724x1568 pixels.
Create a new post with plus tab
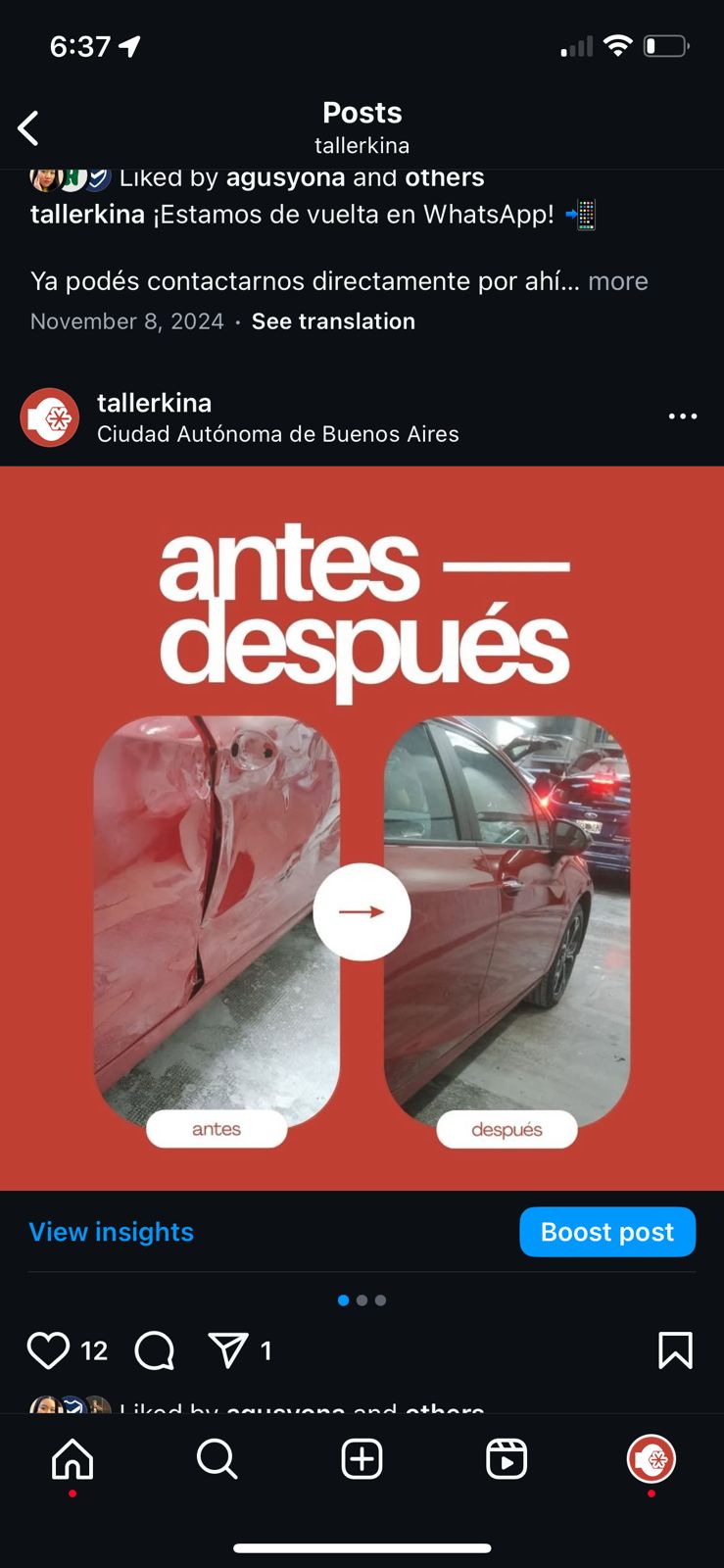tap(362, 1459)
